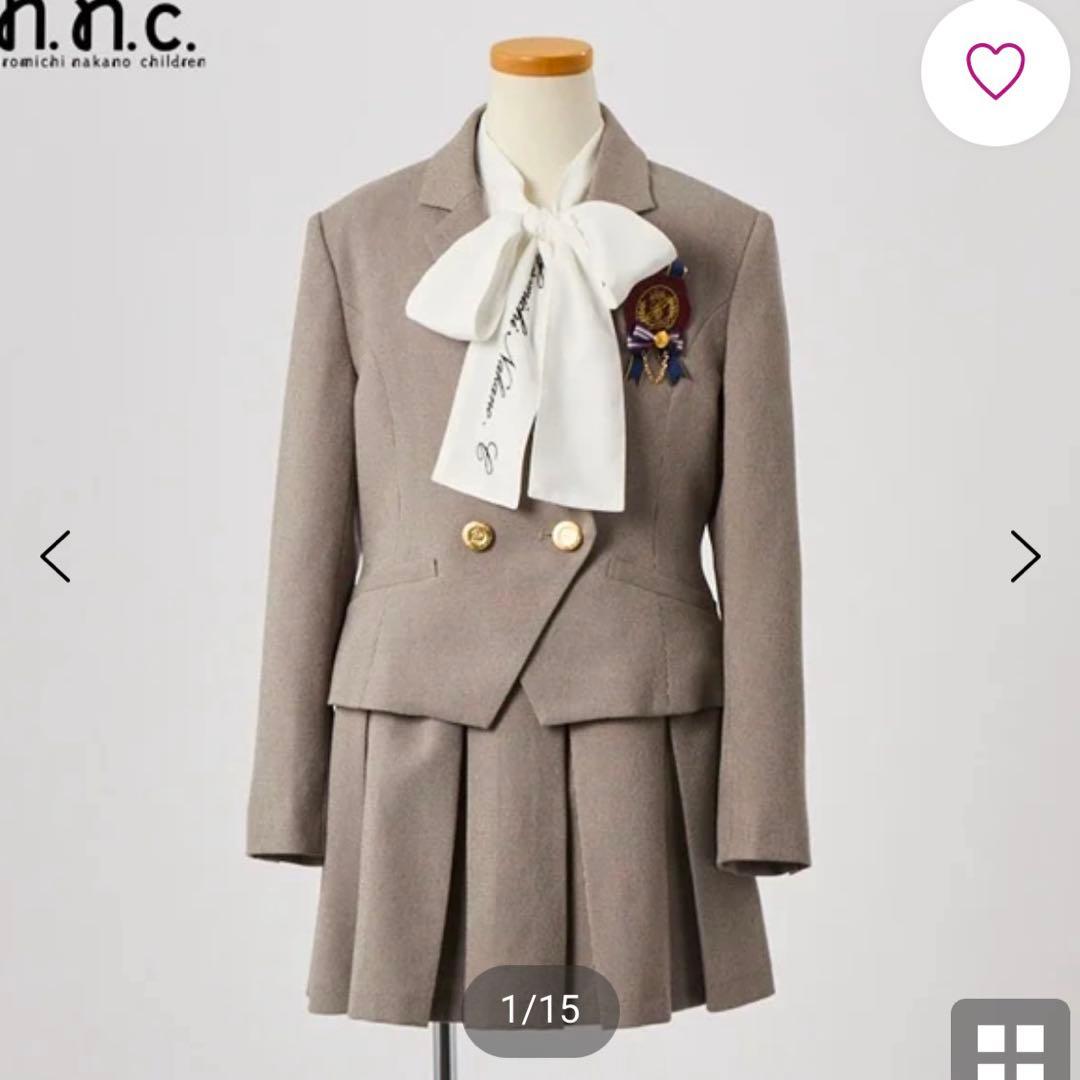Go to the next product photo

coord(1025,556)
